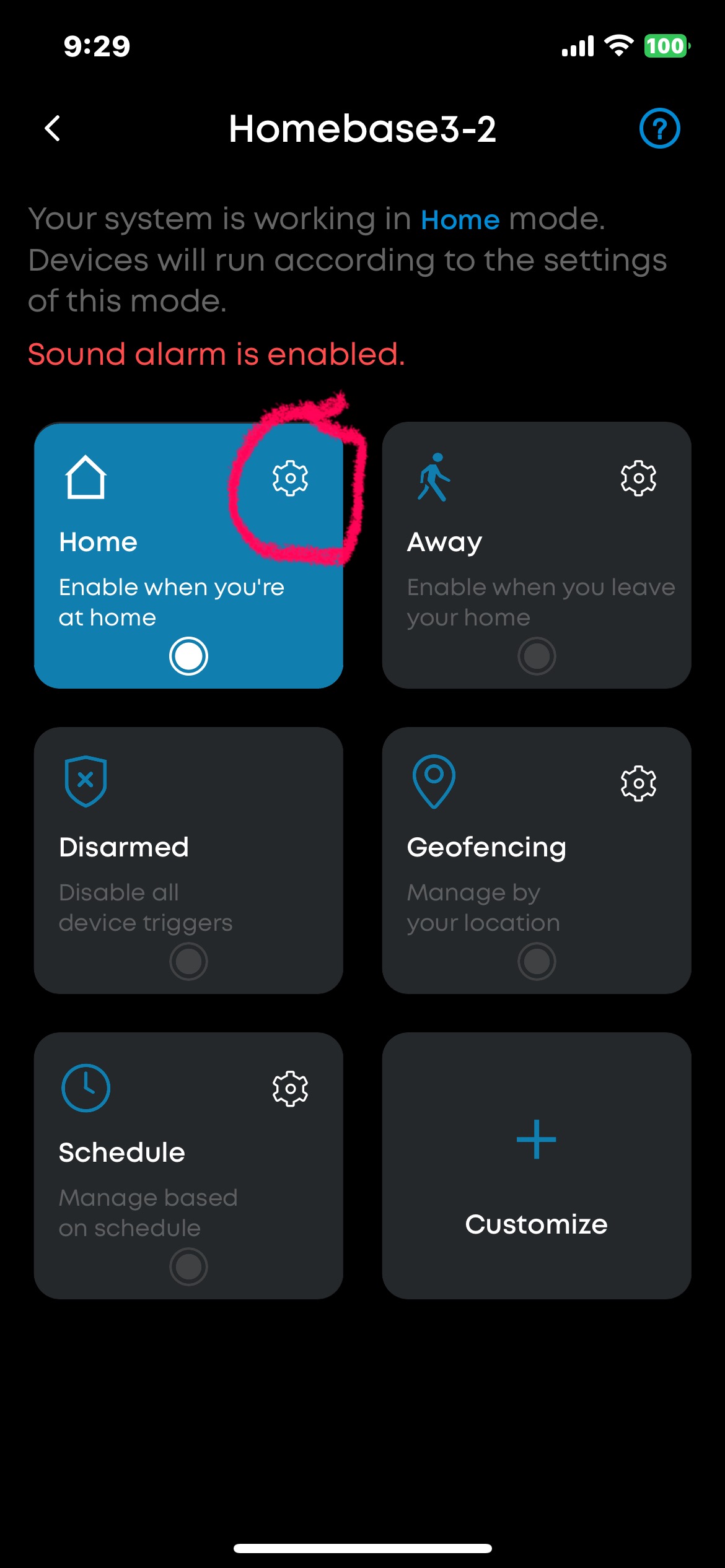This screenshot has width=725, height=1568.
Task: Select the Home mode radio button
Action: click(188, 656)
